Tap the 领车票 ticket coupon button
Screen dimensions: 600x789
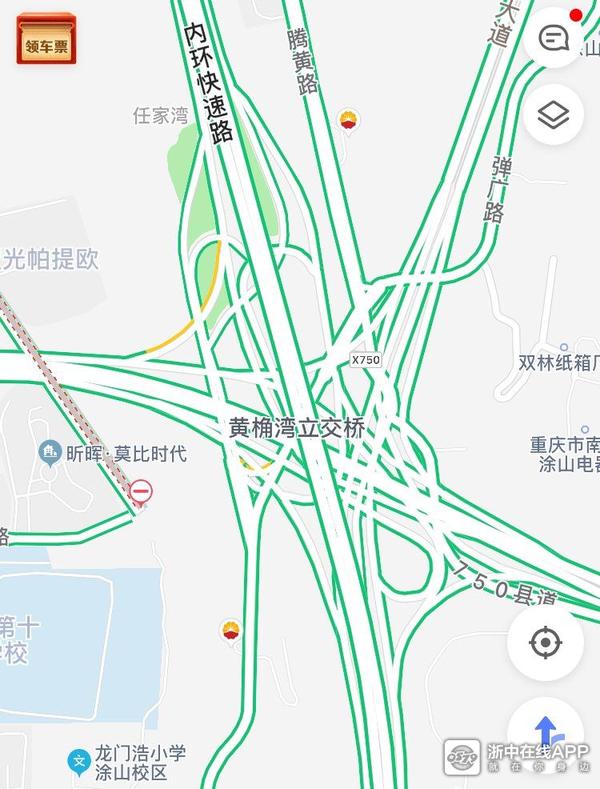tap(46, 39)
